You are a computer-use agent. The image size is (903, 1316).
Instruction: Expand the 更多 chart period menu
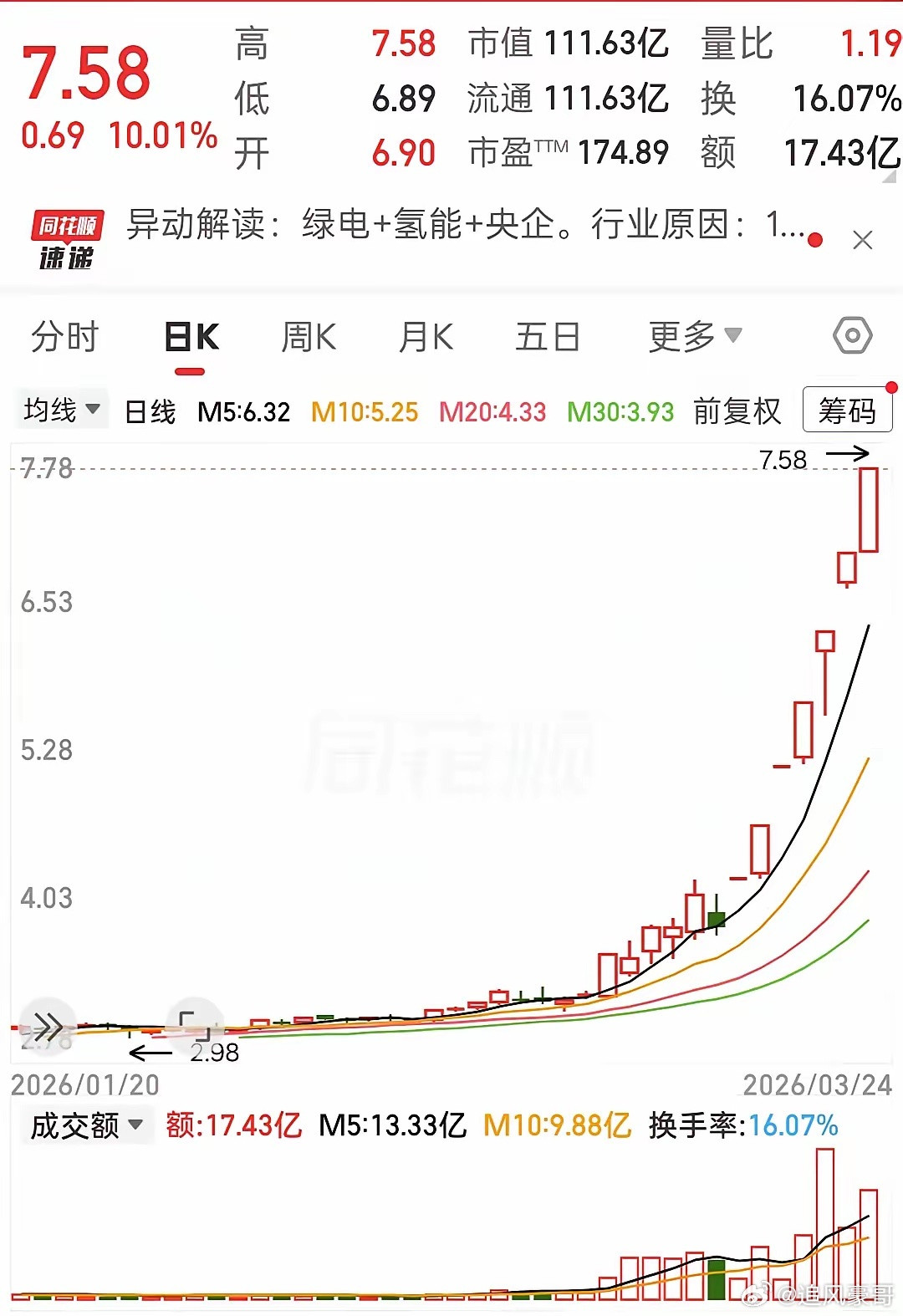click(692, 336)
